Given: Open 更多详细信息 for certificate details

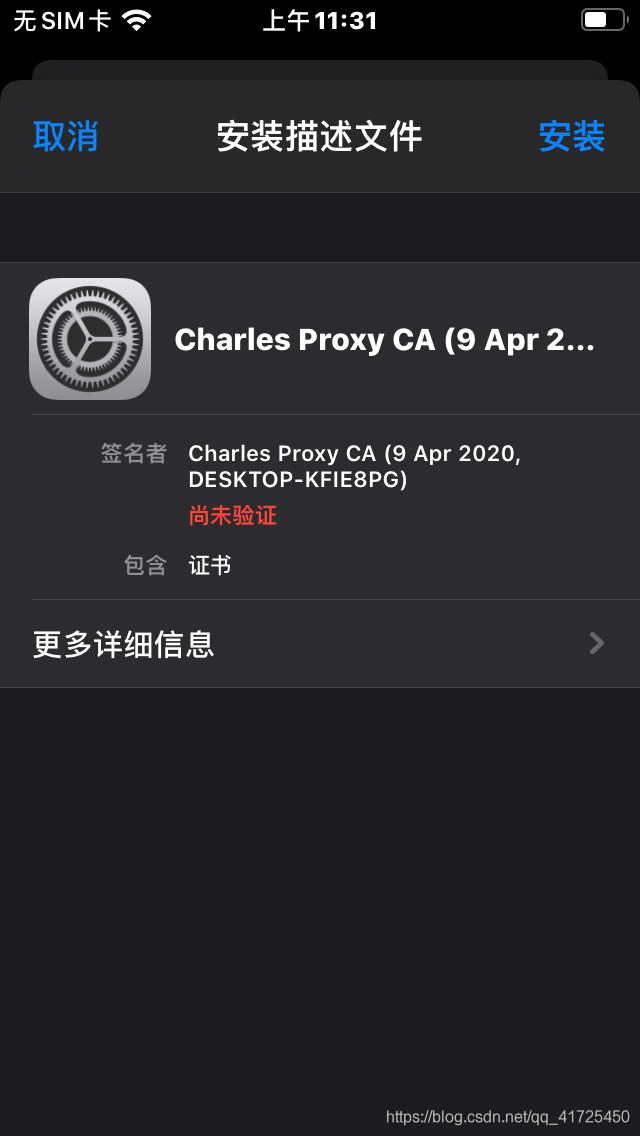Looking at the screenshot, I should click(320, 643).
